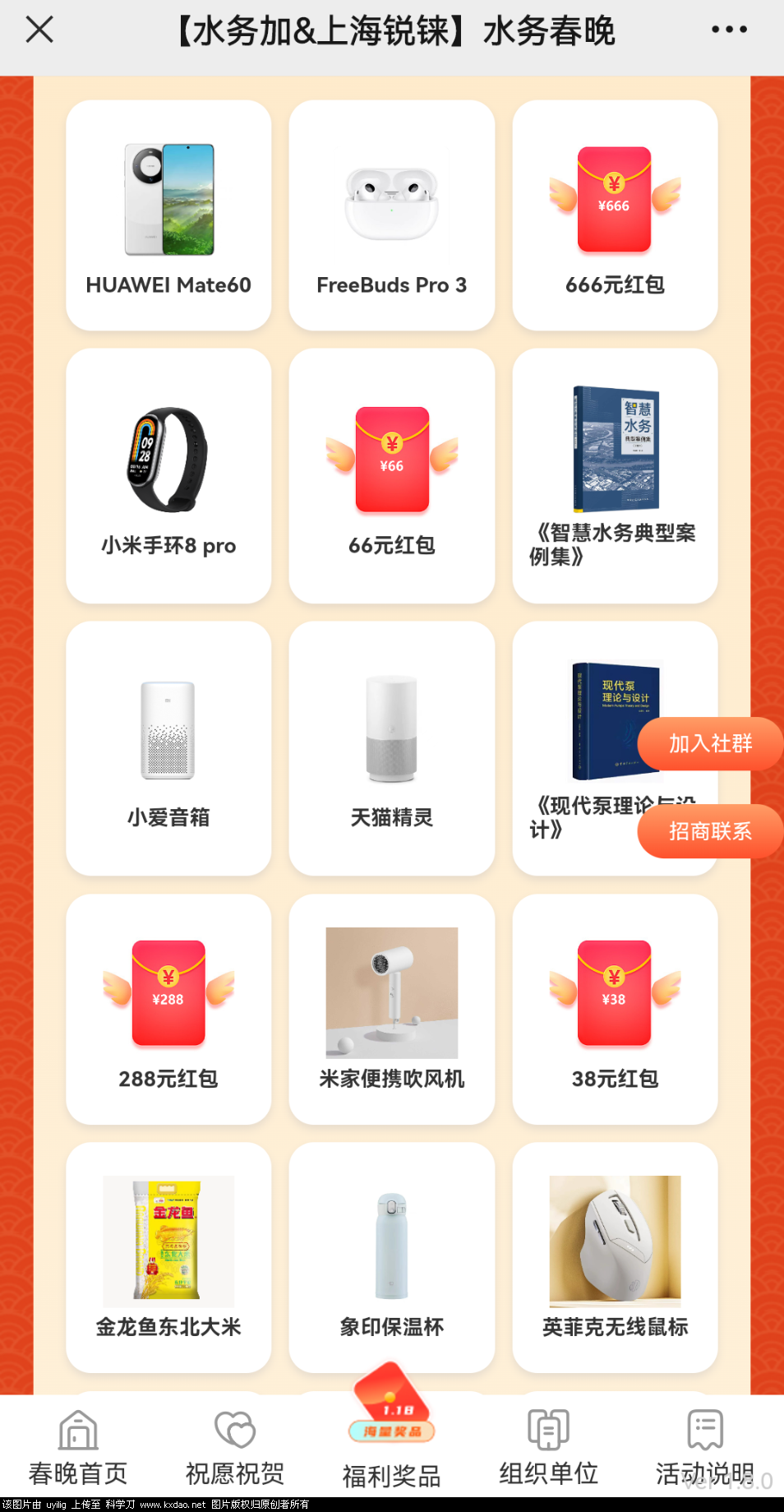Go to the 祝愿祝贺 tab

pos(235,1449)
